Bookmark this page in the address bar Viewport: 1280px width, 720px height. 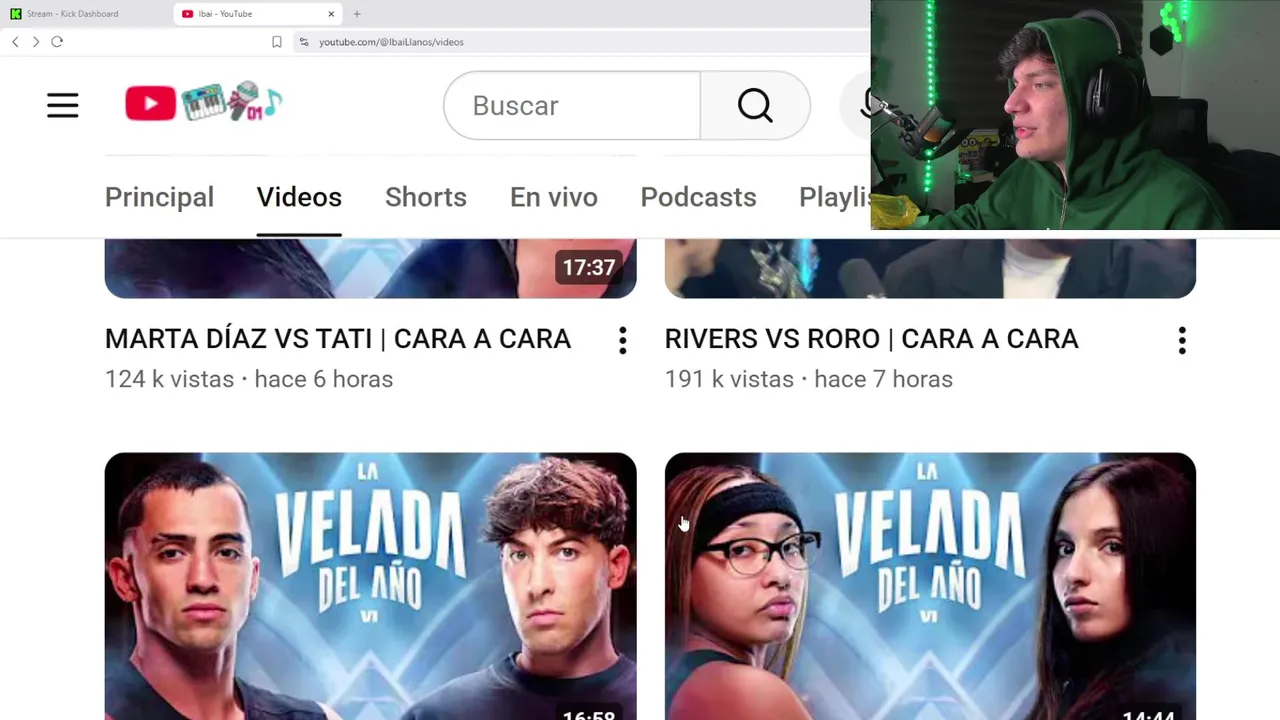(x=277, y=42)
